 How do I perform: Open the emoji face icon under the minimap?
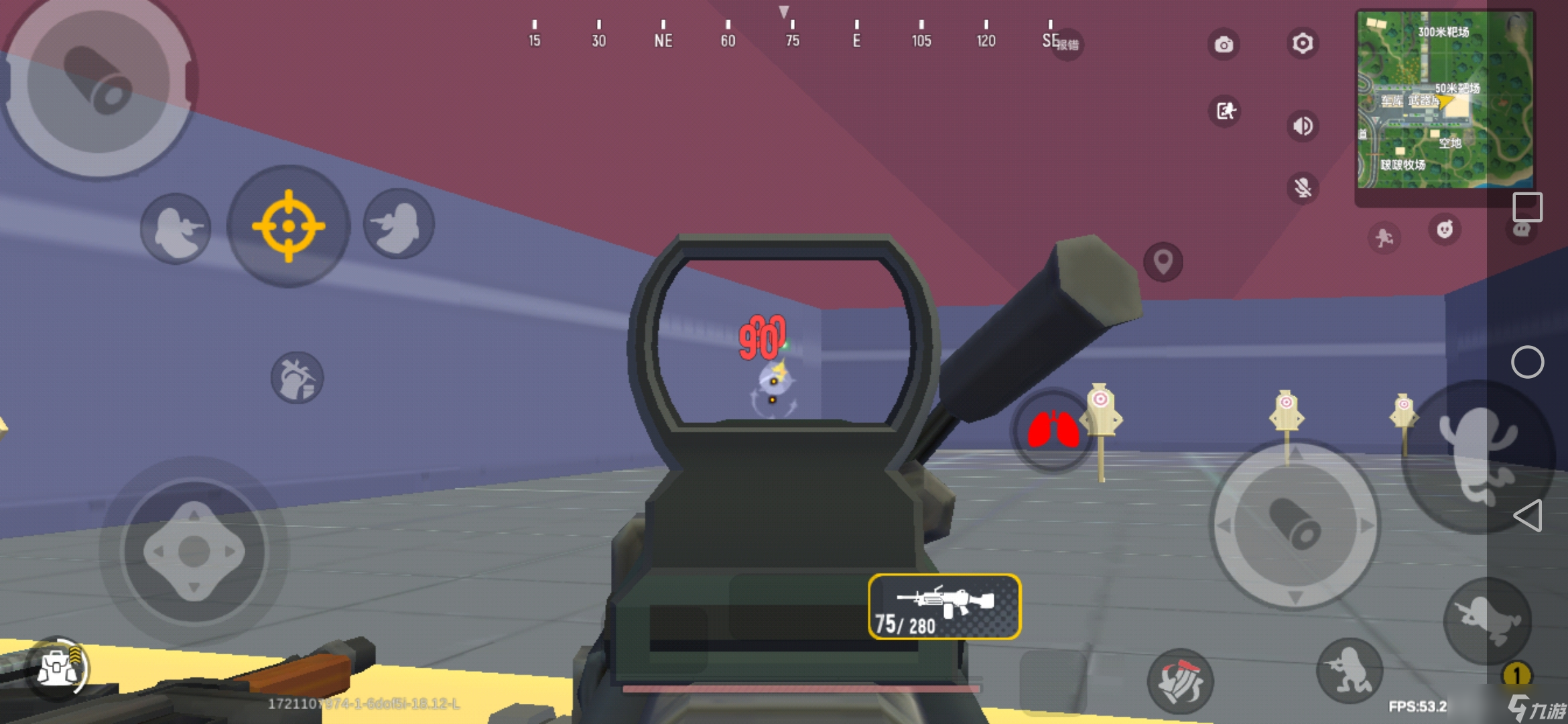coord(1445,230)
